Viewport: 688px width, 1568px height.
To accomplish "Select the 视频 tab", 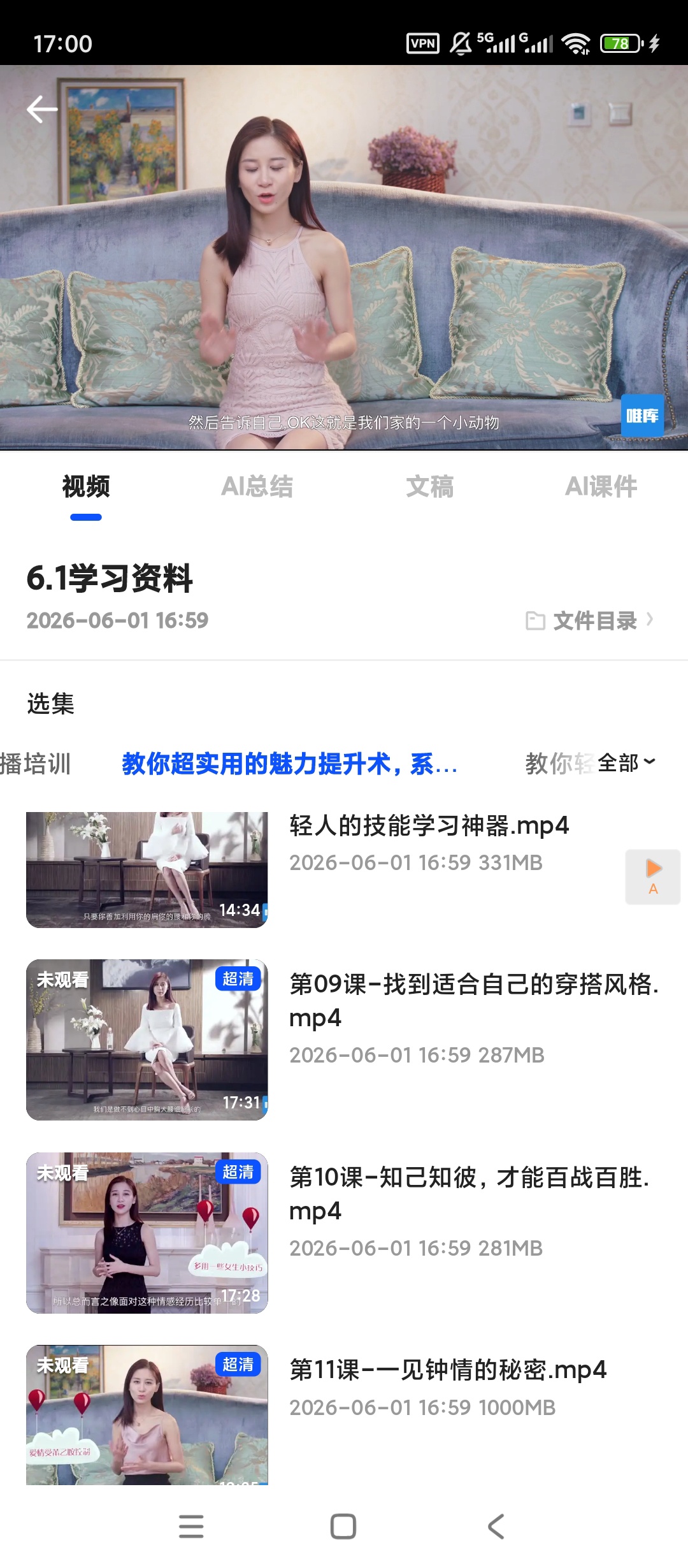I will point(86,487).
